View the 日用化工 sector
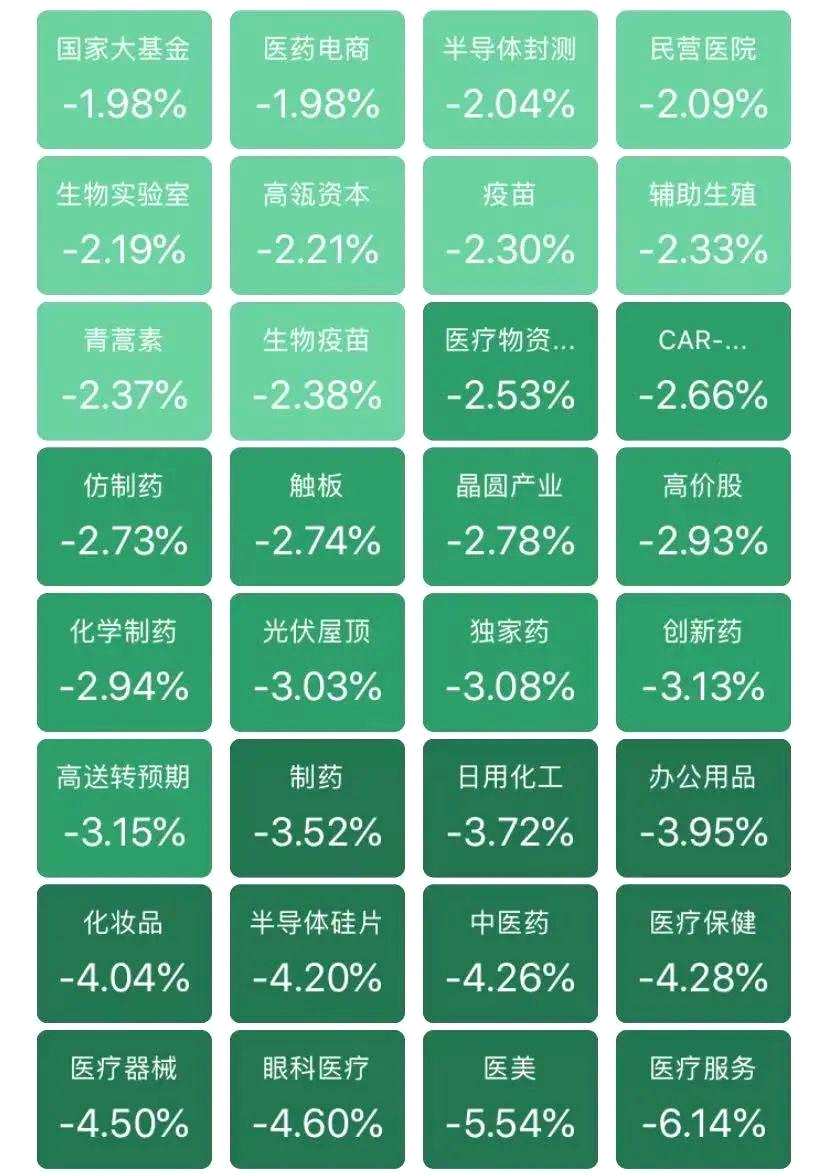Image resolution: width=828 pixels, height=1176 pixels. coord(510,808)
